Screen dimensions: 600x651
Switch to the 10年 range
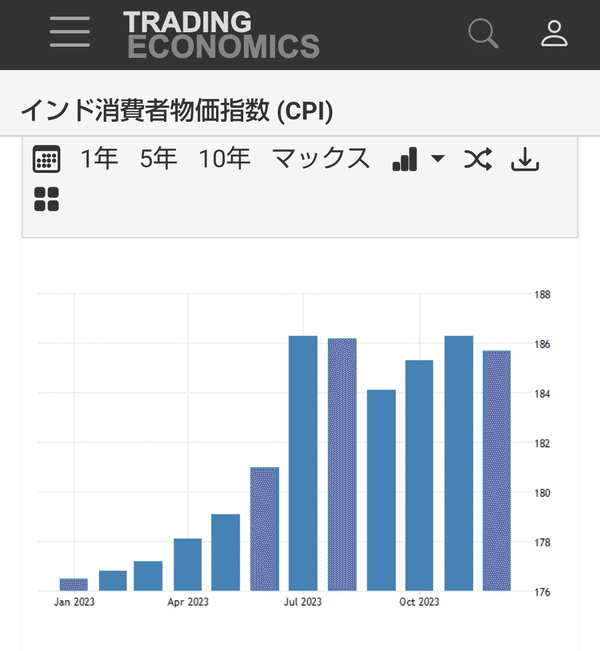[x=224, y=159]
